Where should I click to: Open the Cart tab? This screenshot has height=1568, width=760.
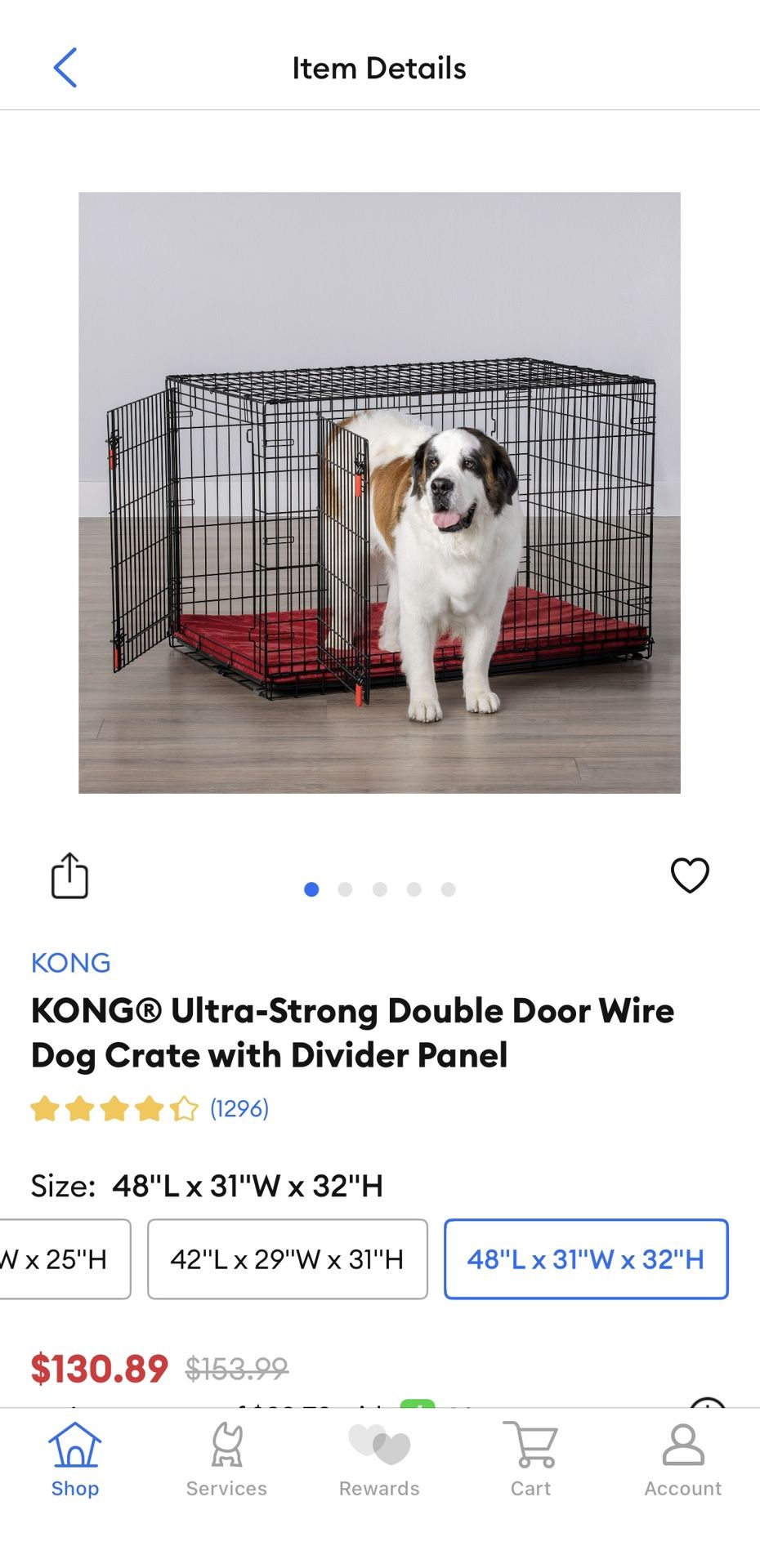coord(531,1460)
